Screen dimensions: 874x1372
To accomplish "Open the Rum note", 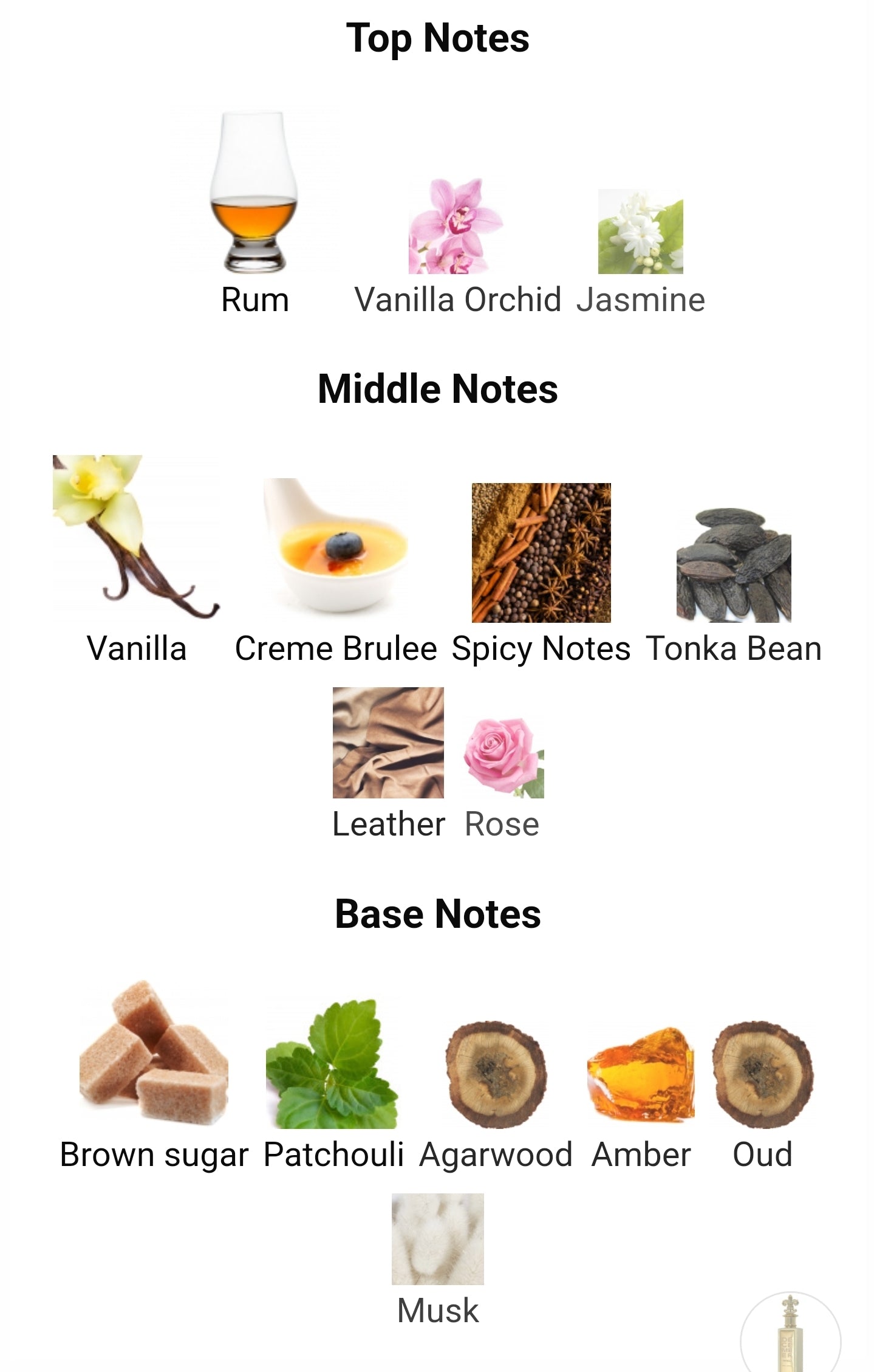I will (254, 207).
